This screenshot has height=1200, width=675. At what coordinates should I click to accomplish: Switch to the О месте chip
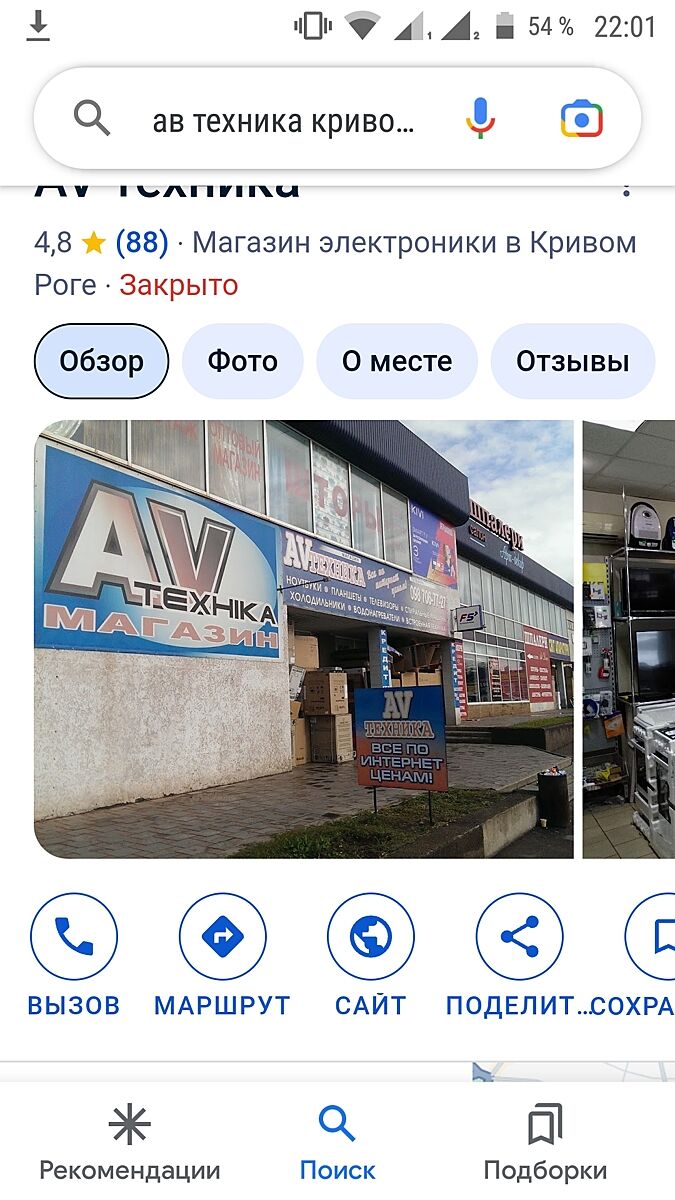tap(397, 361)
